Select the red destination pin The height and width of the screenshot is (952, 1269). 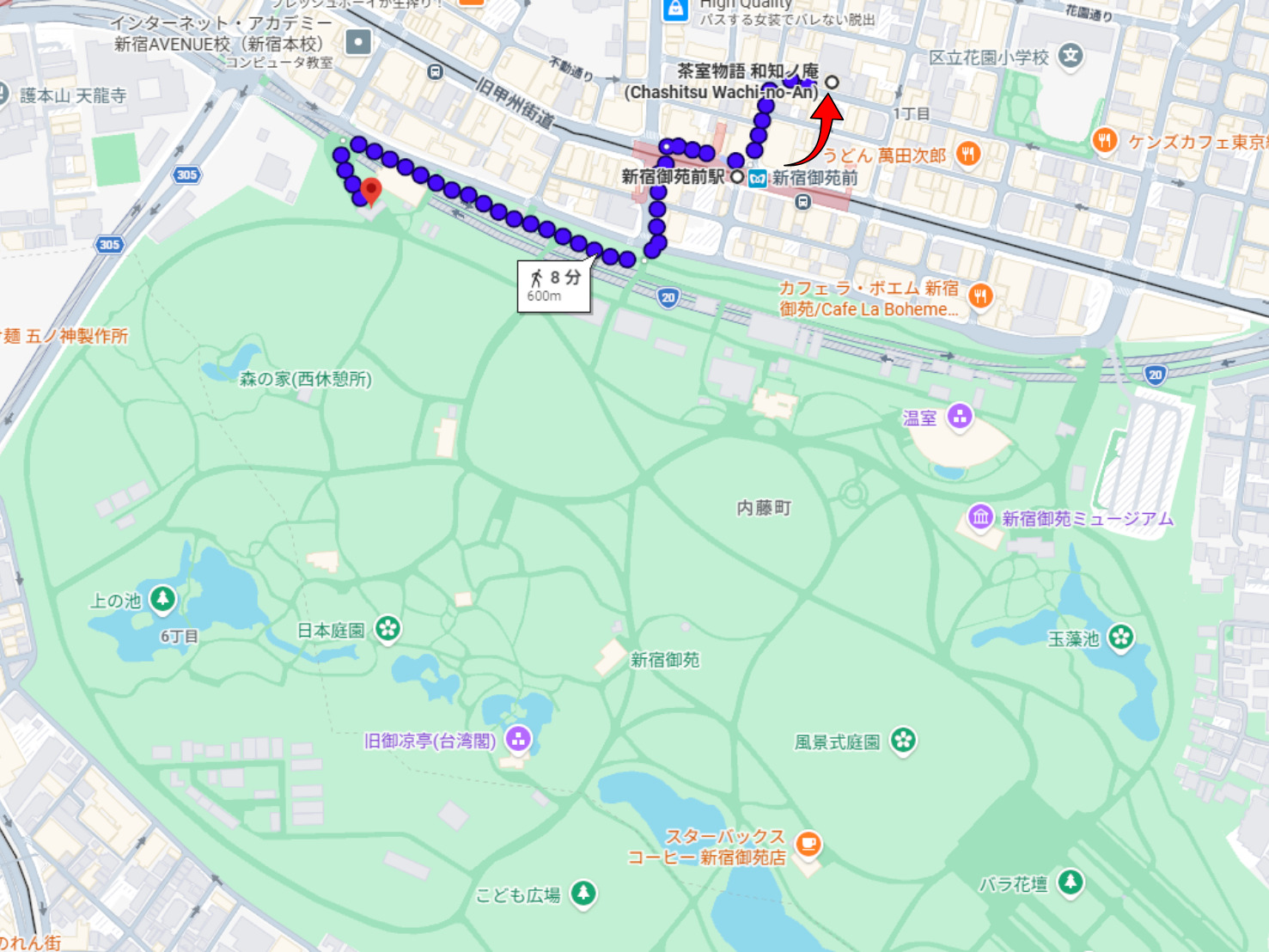371,191
